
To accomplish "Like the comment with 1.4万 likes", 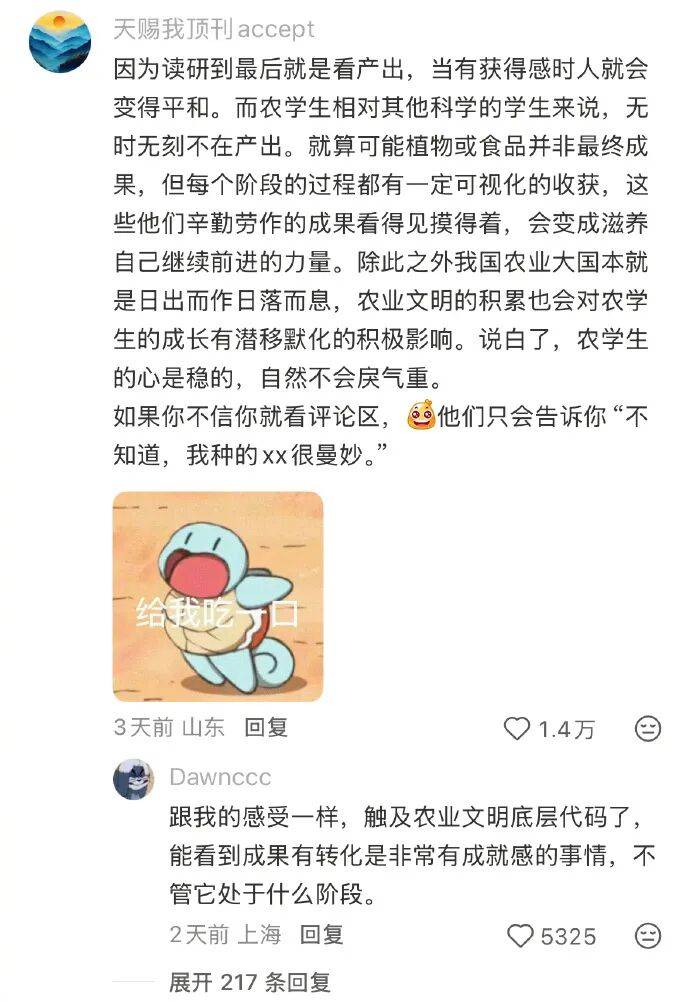I will pos(517,729).
